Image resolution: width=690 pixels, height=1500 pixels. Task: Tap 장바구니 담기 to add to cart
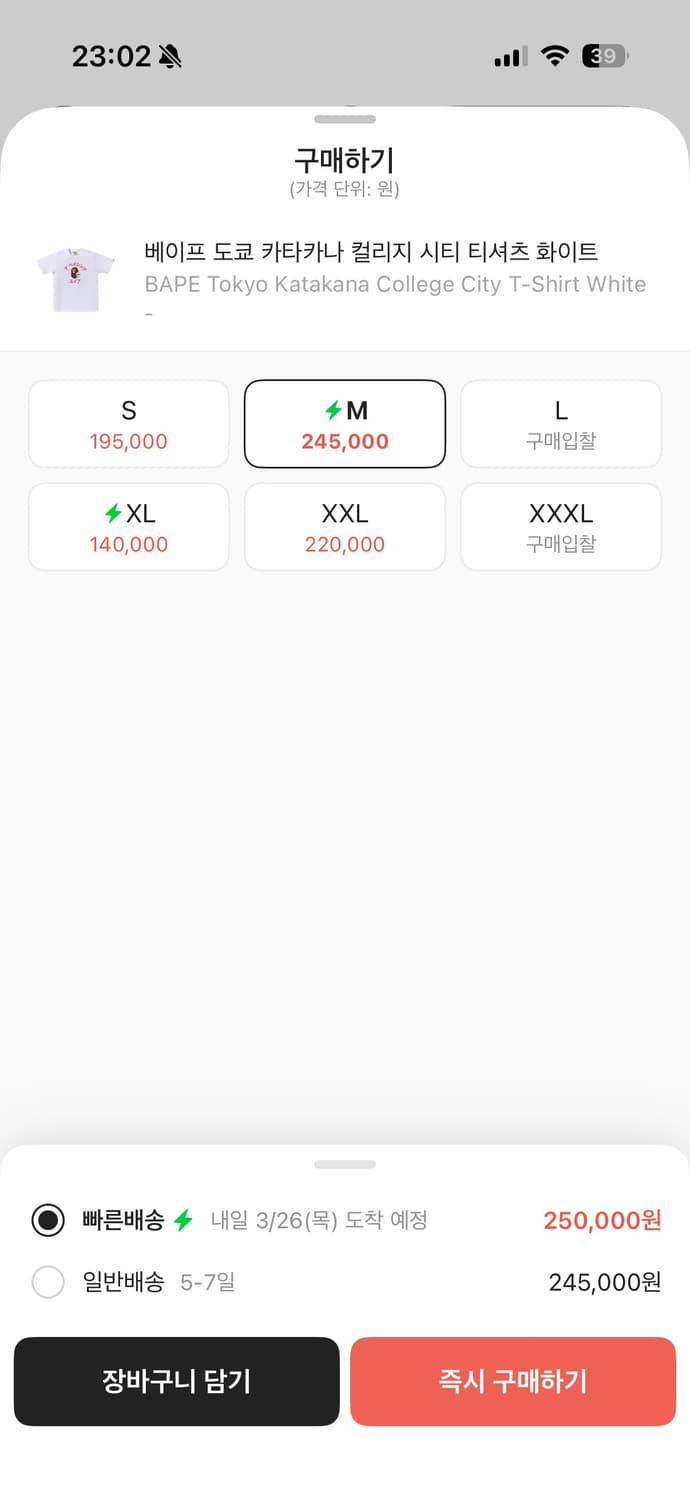click(176, 1381)
